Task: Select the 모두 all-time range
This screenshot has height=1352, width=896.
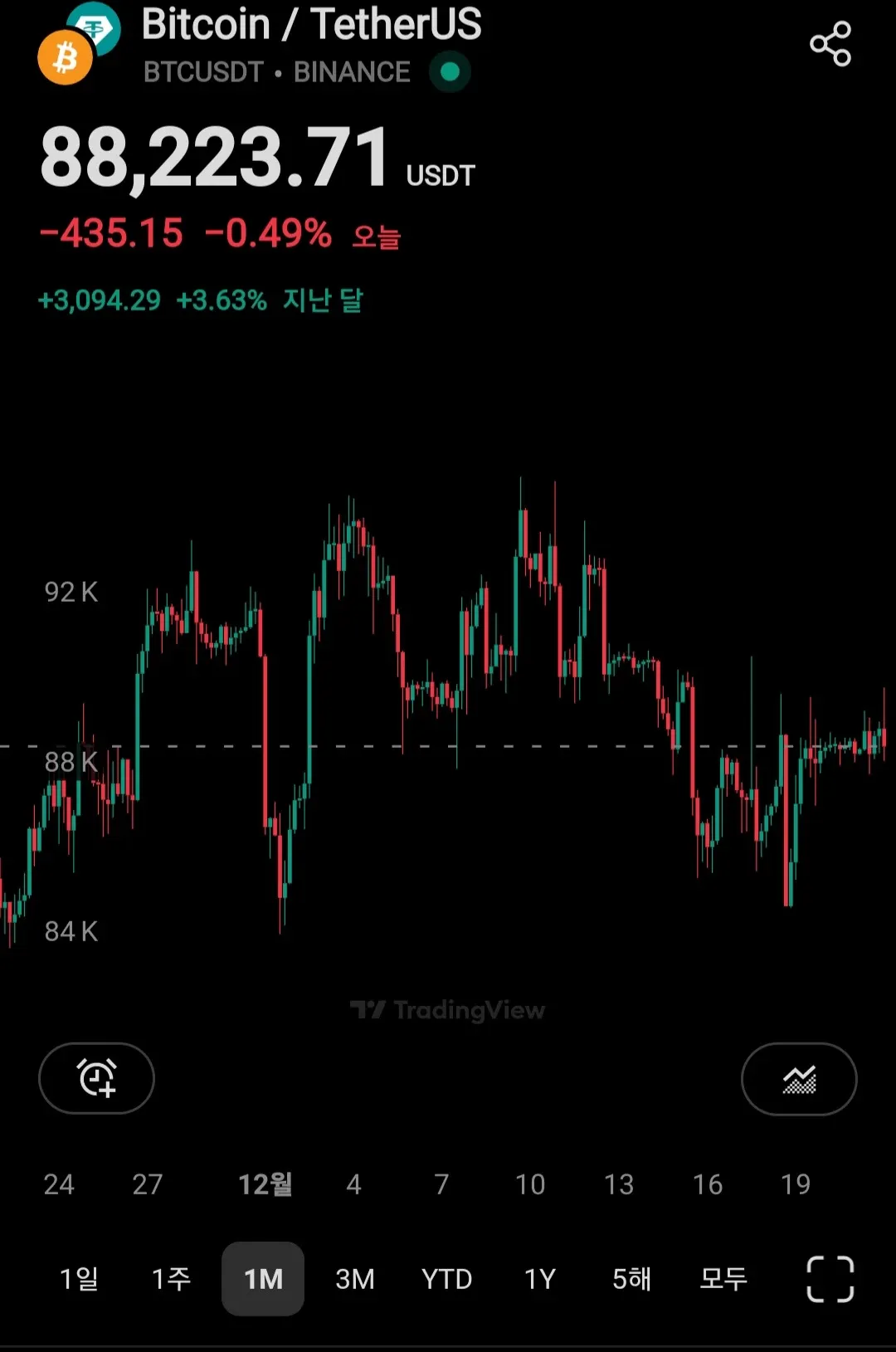Action: (x=721, y=1279)
